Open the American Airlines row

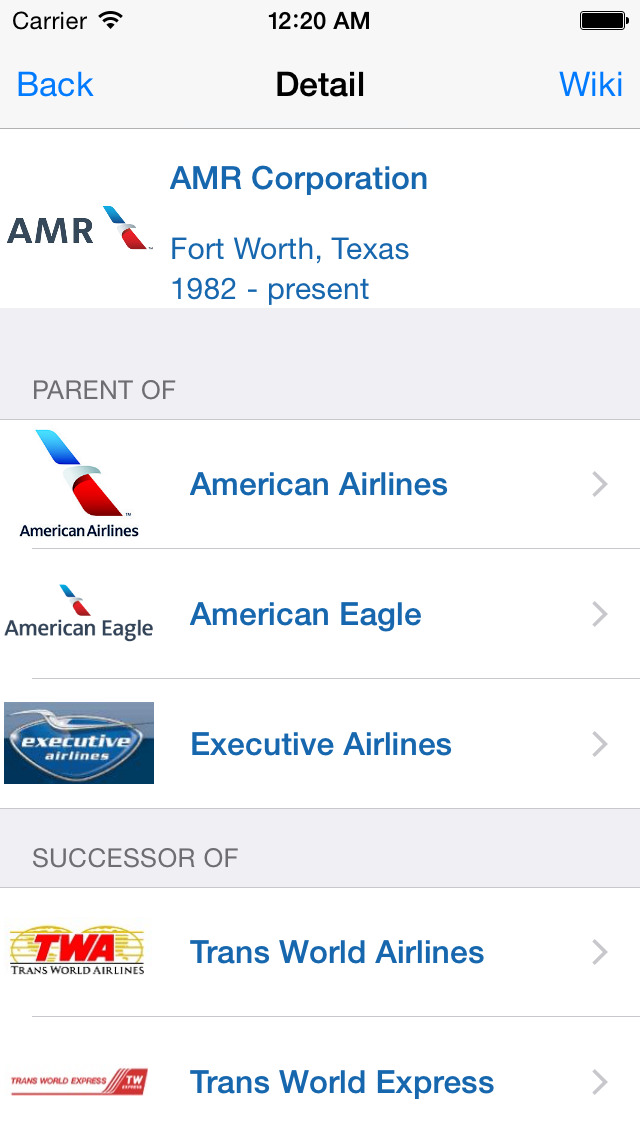(x=319, y=485)
